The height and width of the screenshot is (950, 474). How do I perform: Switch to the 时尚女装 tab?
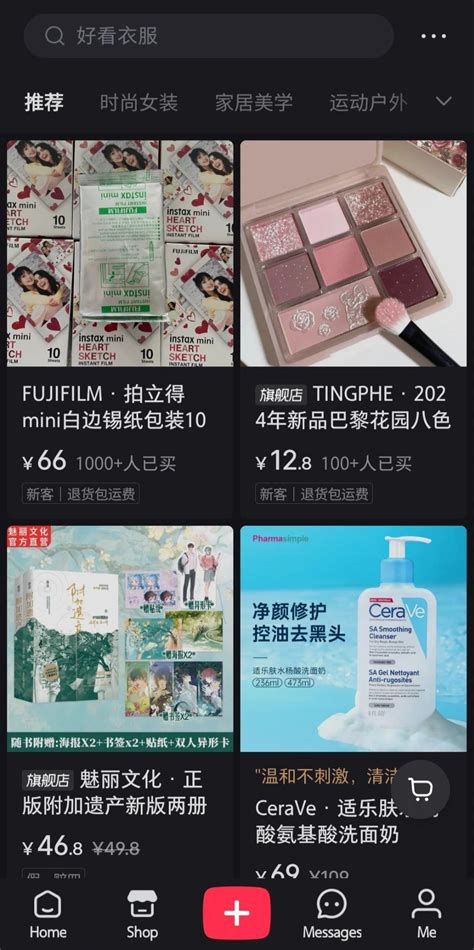tap(139, 102)
